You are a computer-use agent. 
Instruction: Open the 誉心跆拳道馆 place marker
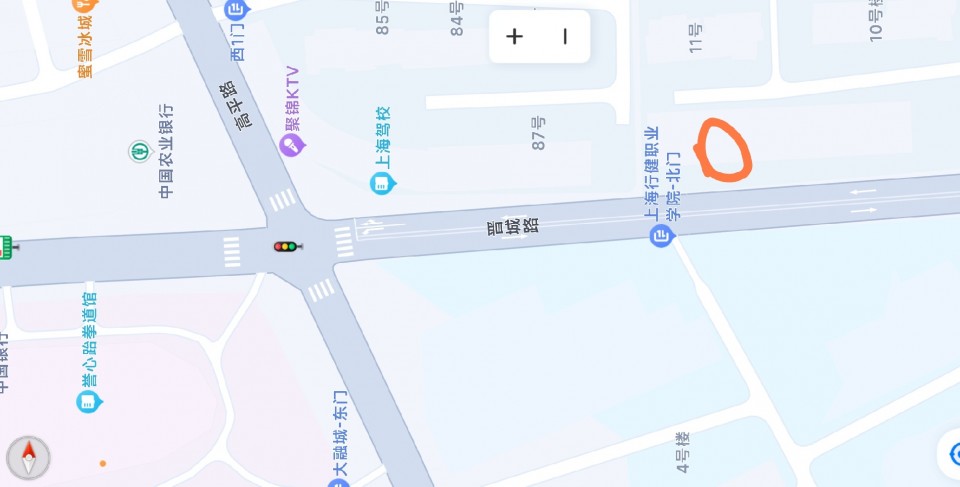(x=88, y=401)
